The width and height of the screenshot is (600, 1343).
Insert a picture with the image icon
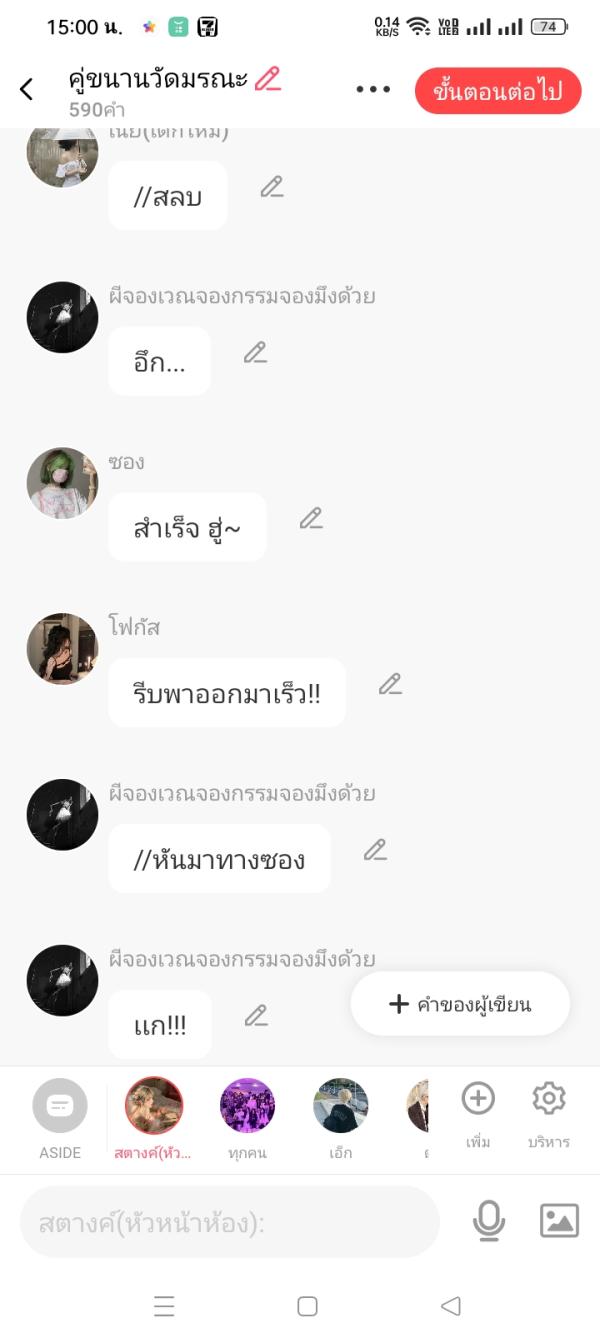tap(559, 1221)
